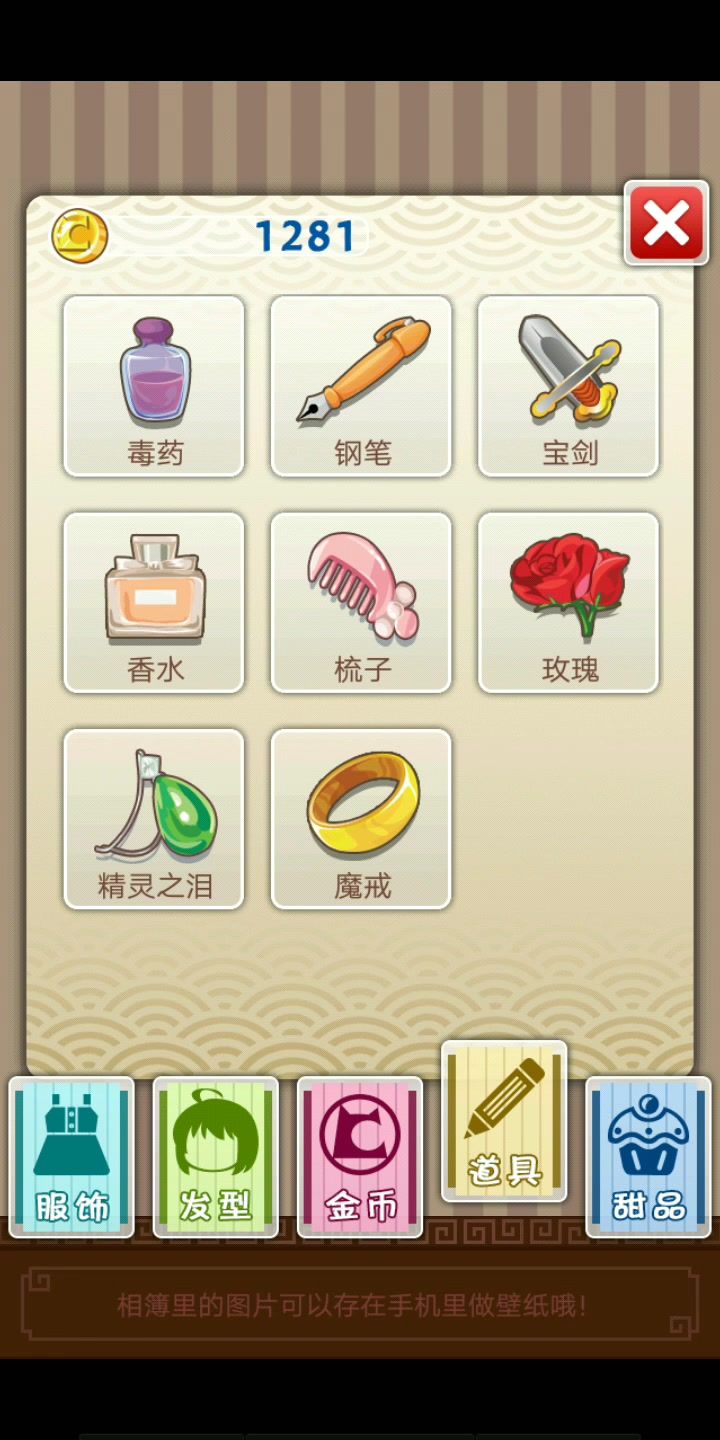720x1440 pixels.
Task: Select the 道具 props tab
Action: click(x=504, y=1121)
